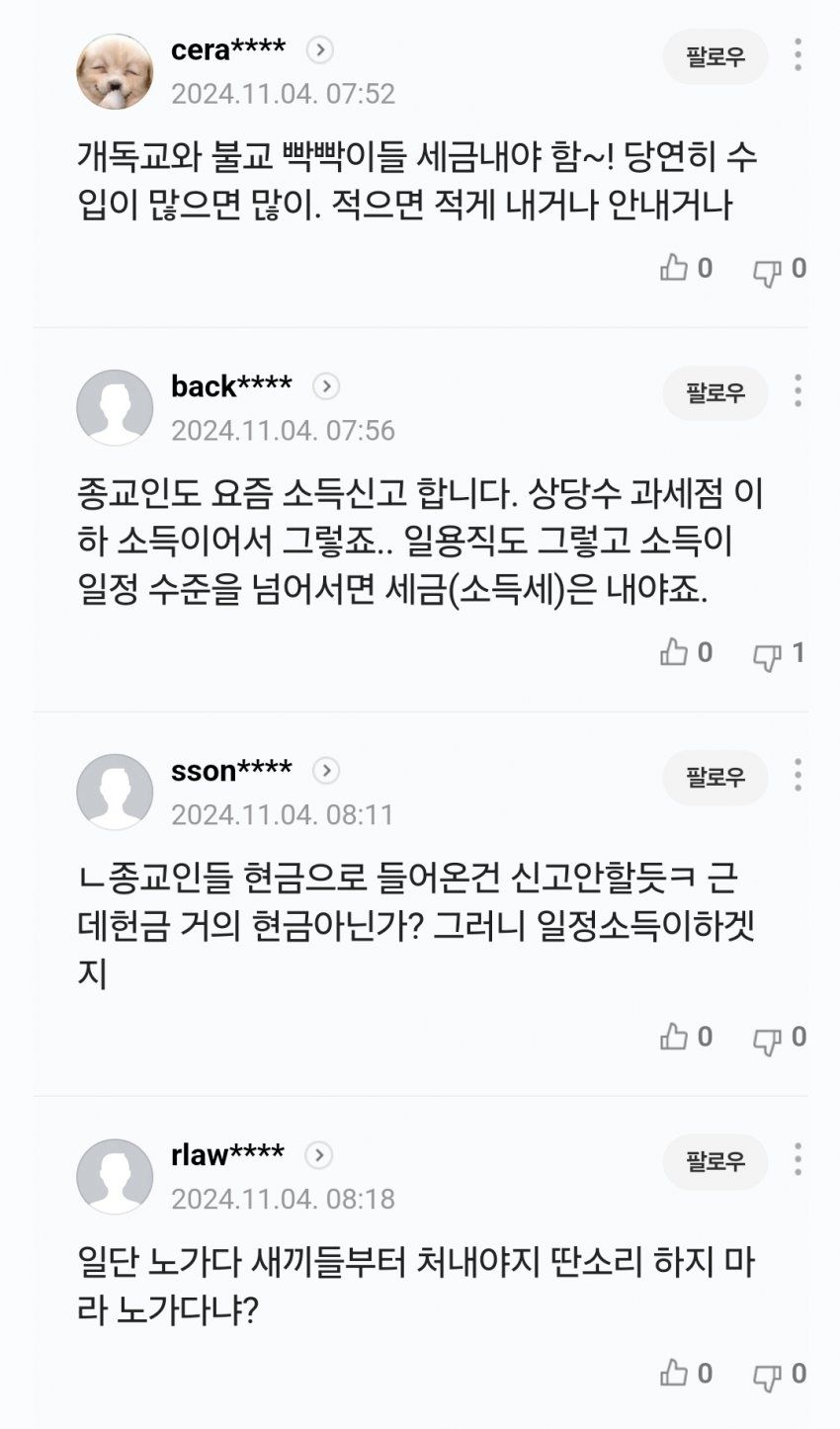
Task: Like sson****'s comment
Action: [675, 1037]
